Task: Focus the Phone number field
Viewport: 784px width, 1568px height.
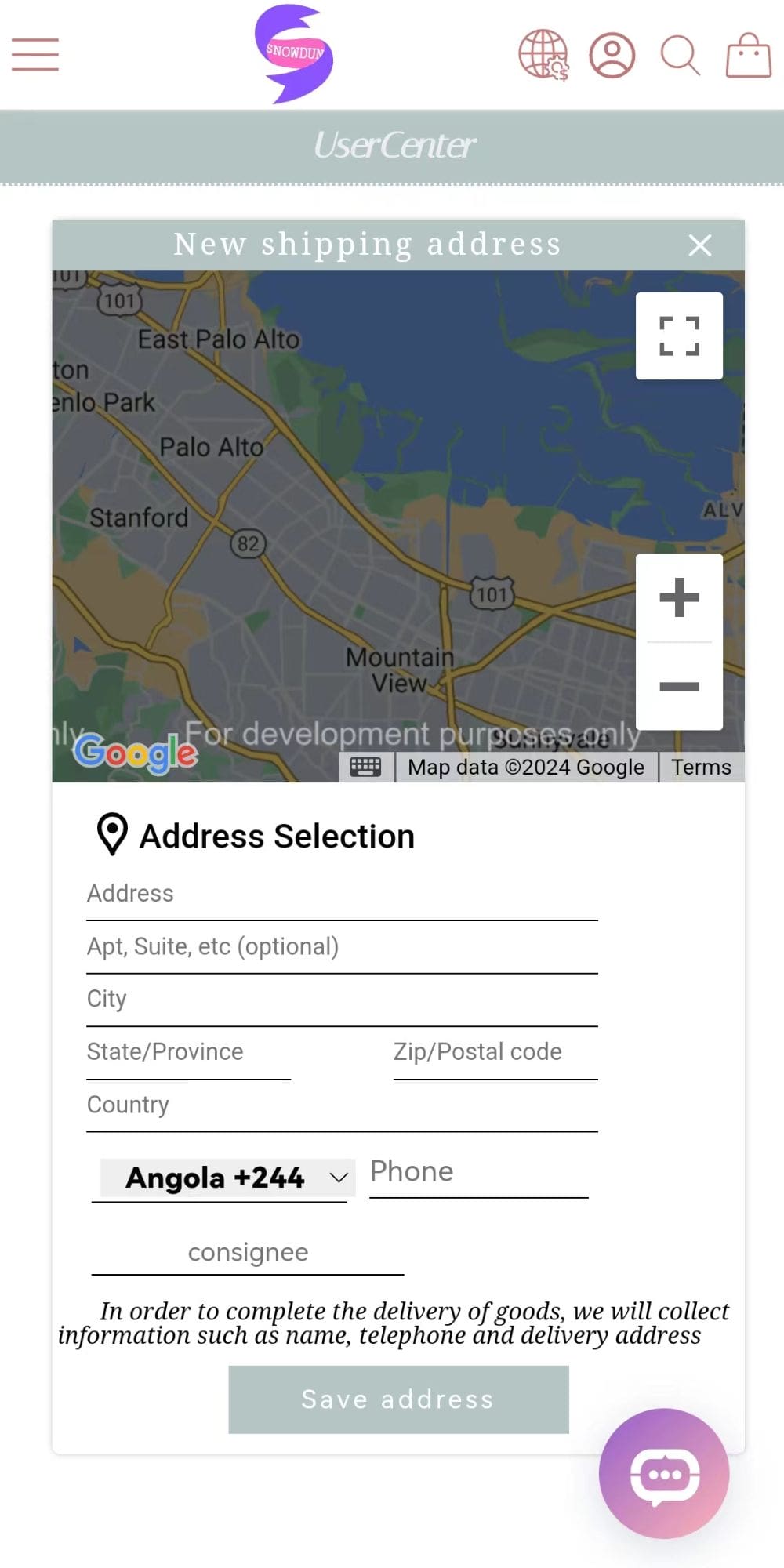Action: (x=479, y=1173)
